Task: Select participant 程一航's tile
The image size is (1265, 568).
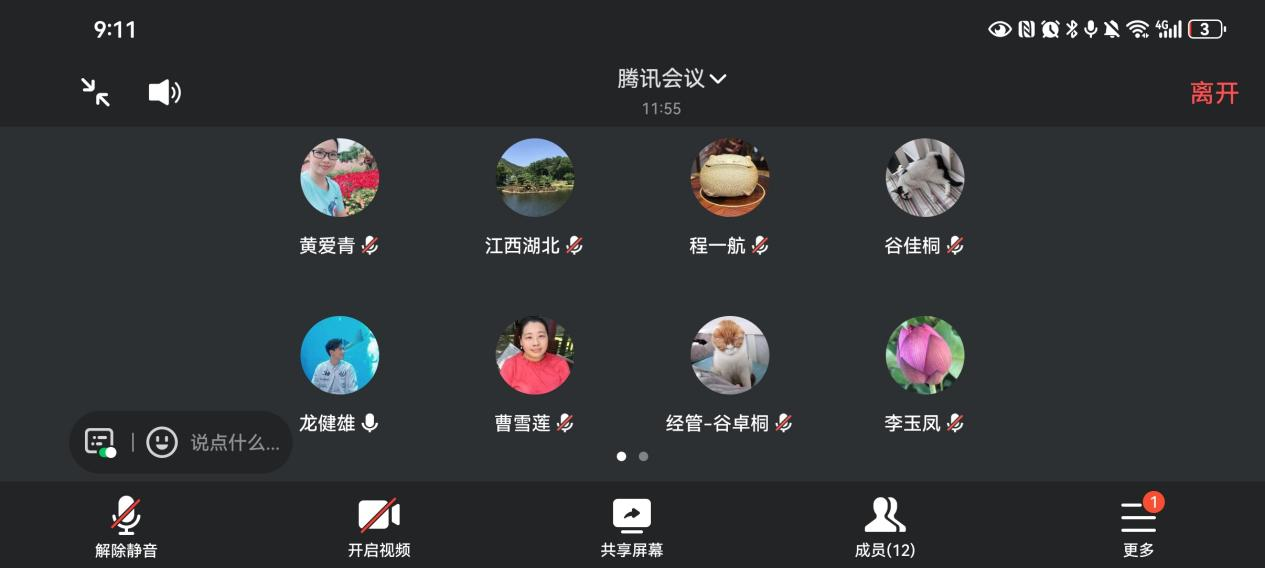Action: [x=730, y=178]
